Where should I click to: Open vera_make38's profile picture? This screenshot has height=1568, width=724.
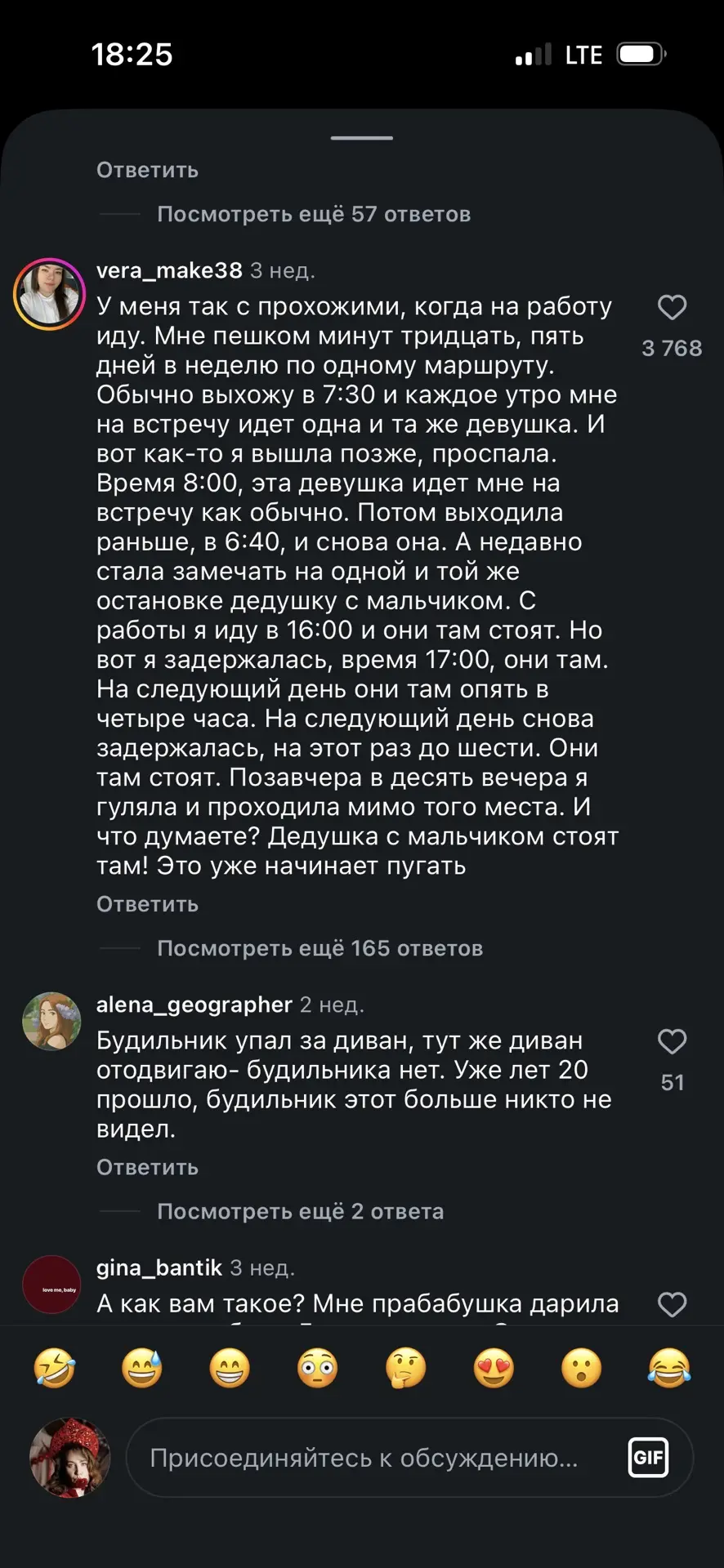coord(50,294)
